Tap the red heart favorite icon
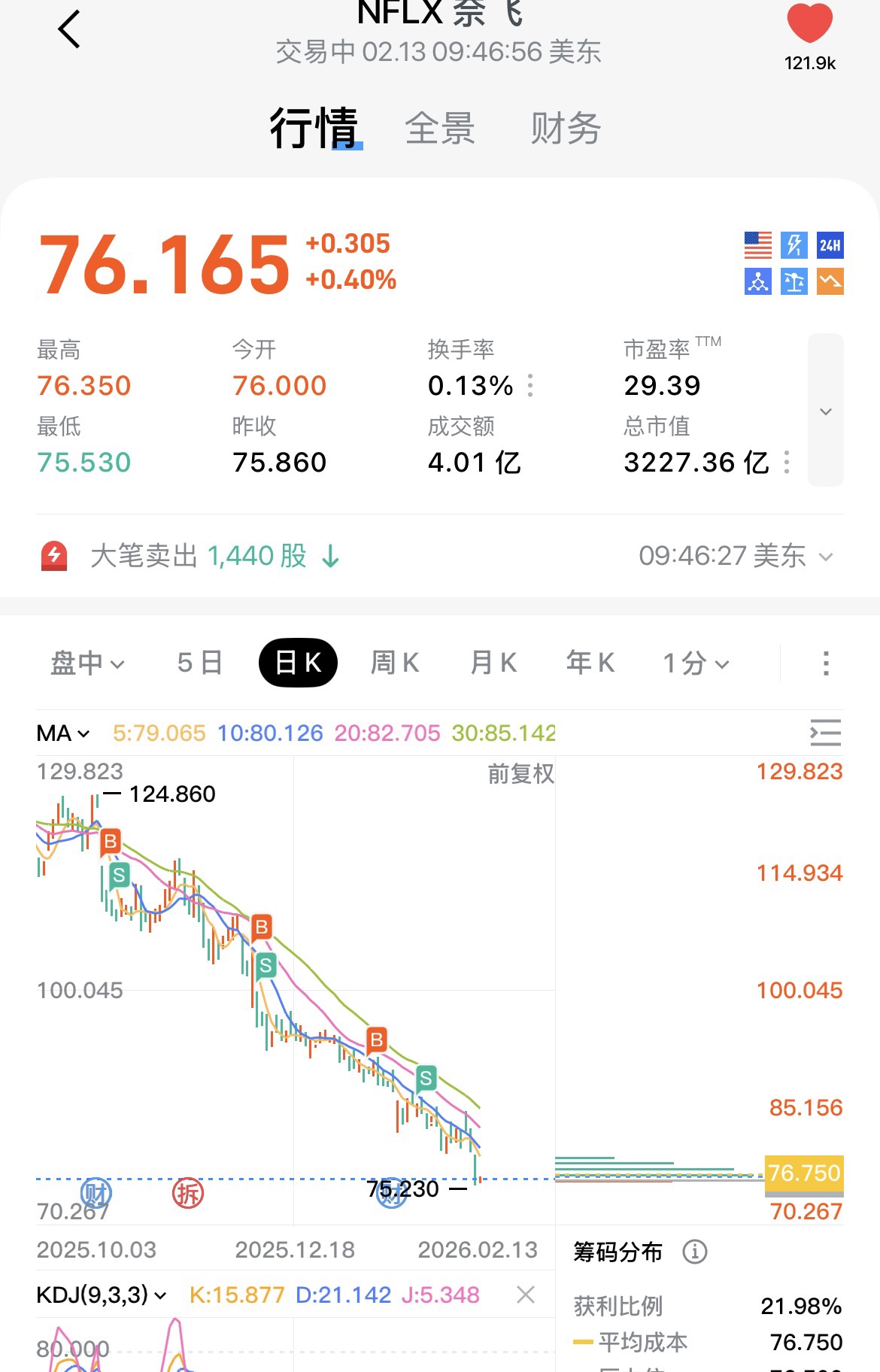Viewport: 880px width, 1372px height. tap(809, 24)
